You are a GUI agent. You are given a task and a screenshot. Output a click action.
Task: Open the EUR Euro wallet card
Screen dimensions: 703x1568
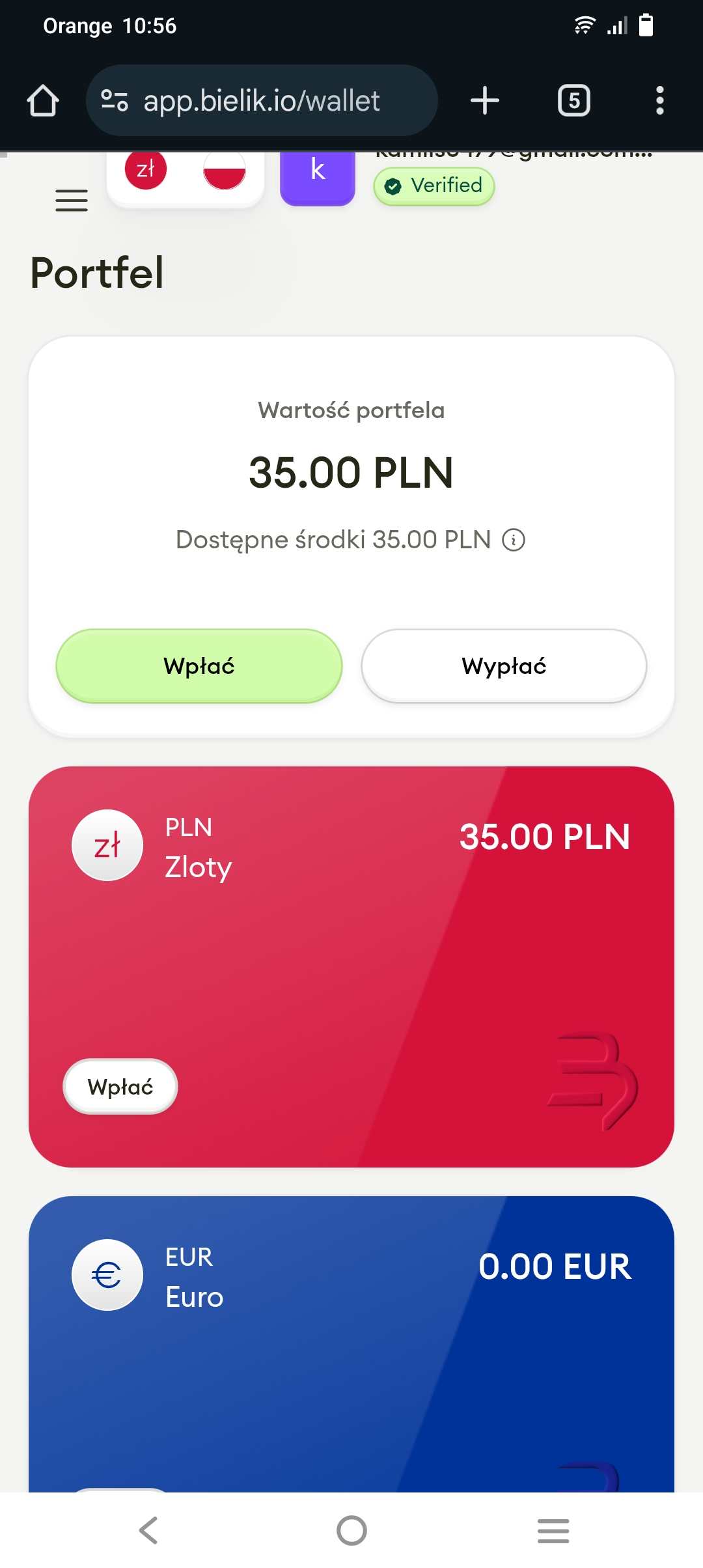click(x=351, y=1345)
